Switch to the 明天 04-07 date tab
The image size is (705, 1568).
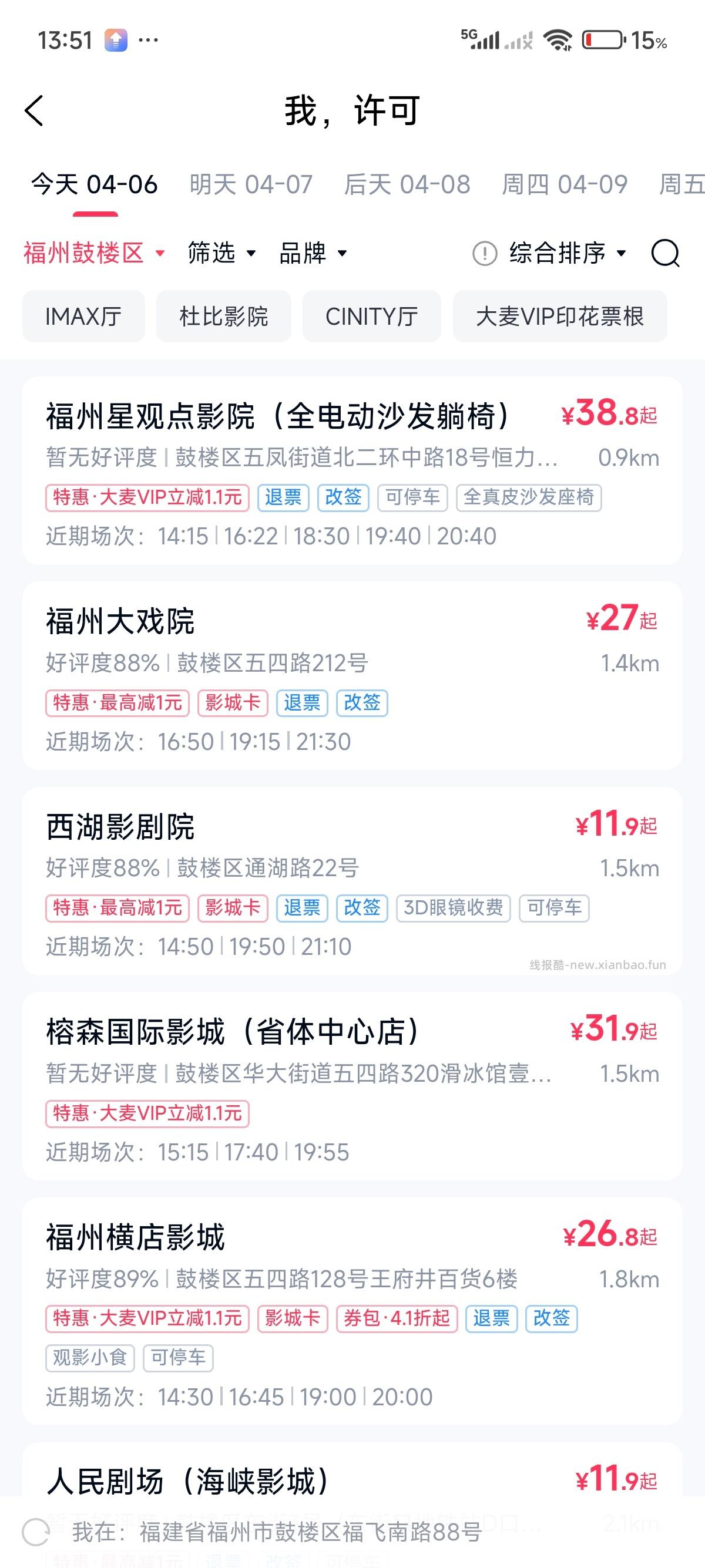[x=250, y=186]
